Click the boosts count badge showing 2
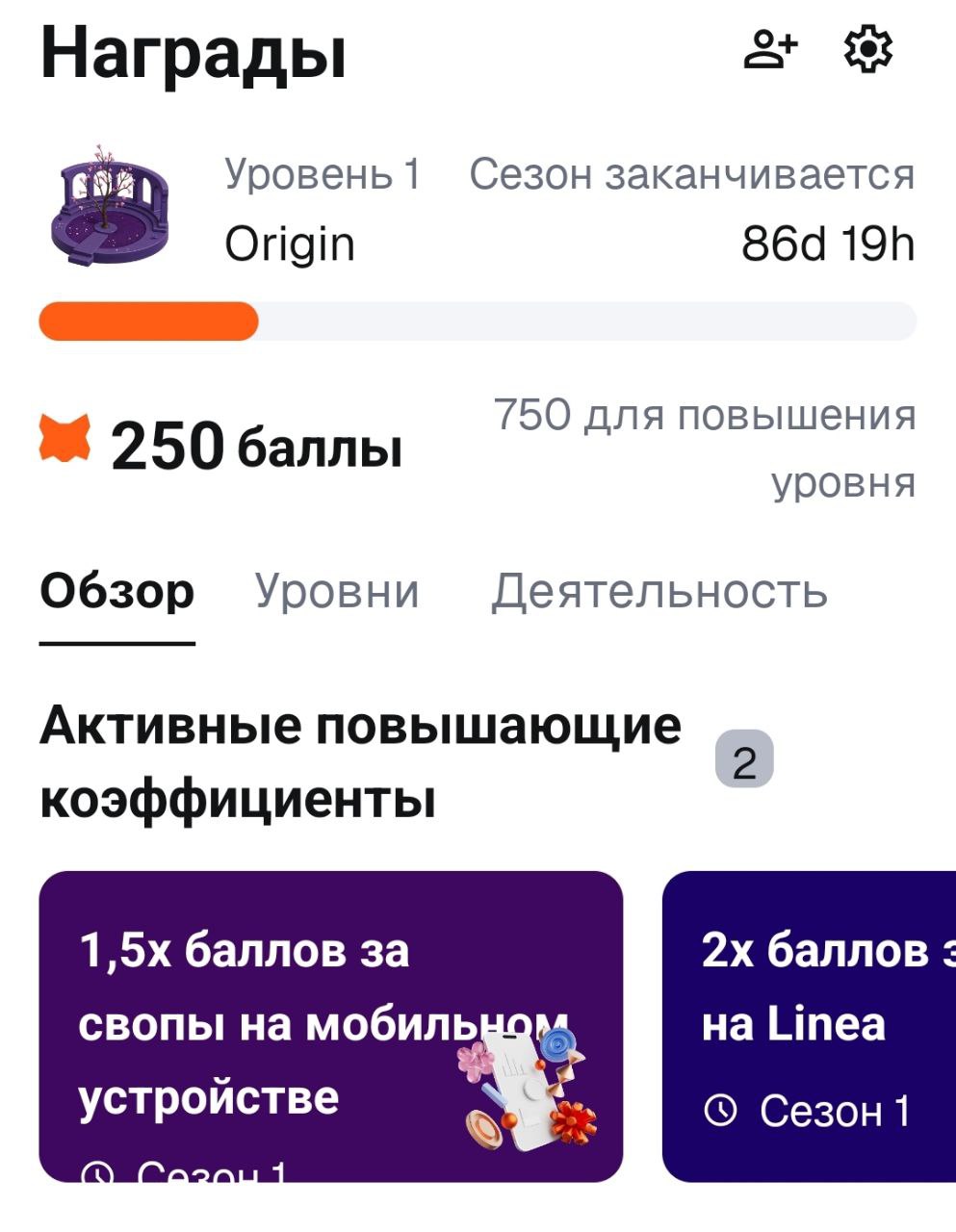 [x=743, y=760]
